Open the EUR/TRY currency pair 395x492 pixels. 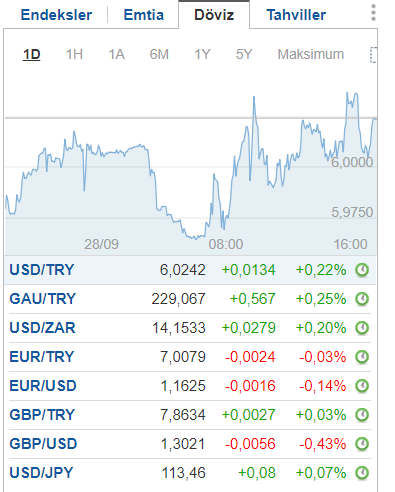coord(190,357)
